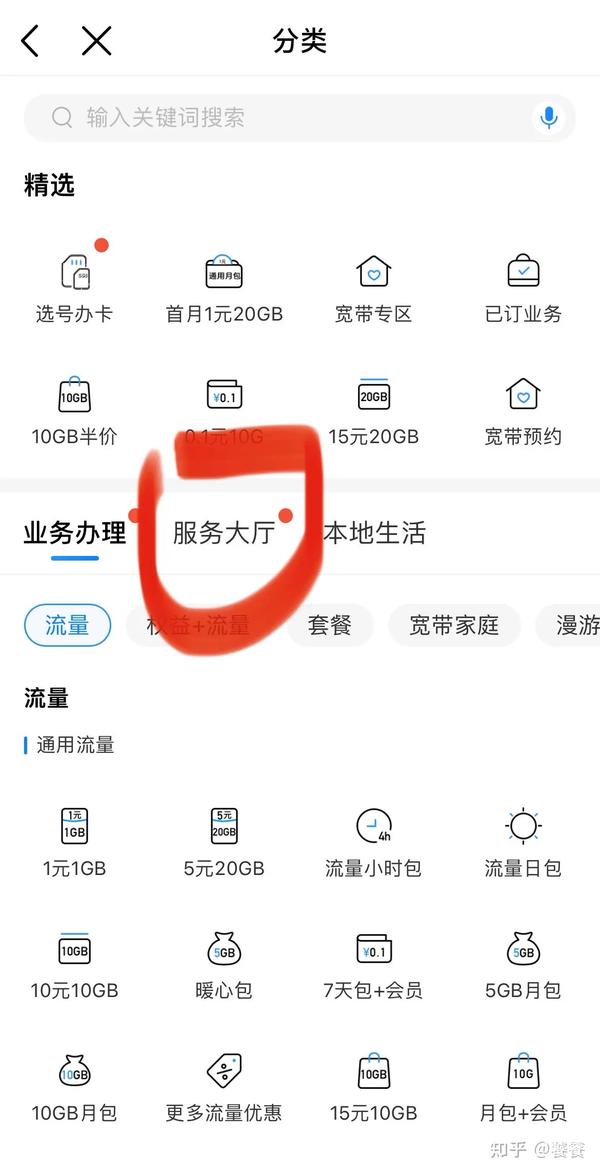Start voice search with microphone icon

[549, 118]
